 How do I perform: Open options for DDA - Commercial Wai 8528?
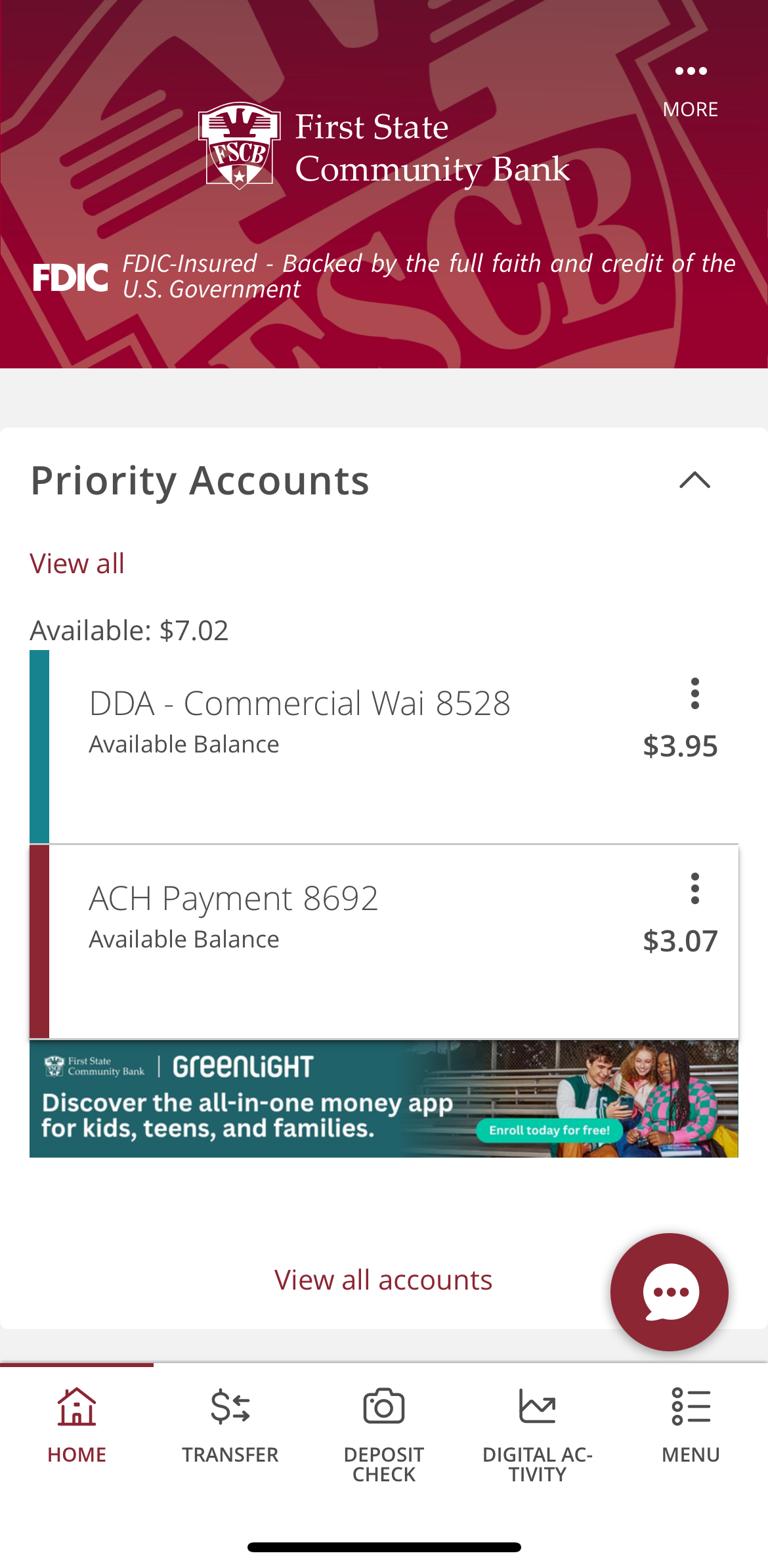(694, 693)
